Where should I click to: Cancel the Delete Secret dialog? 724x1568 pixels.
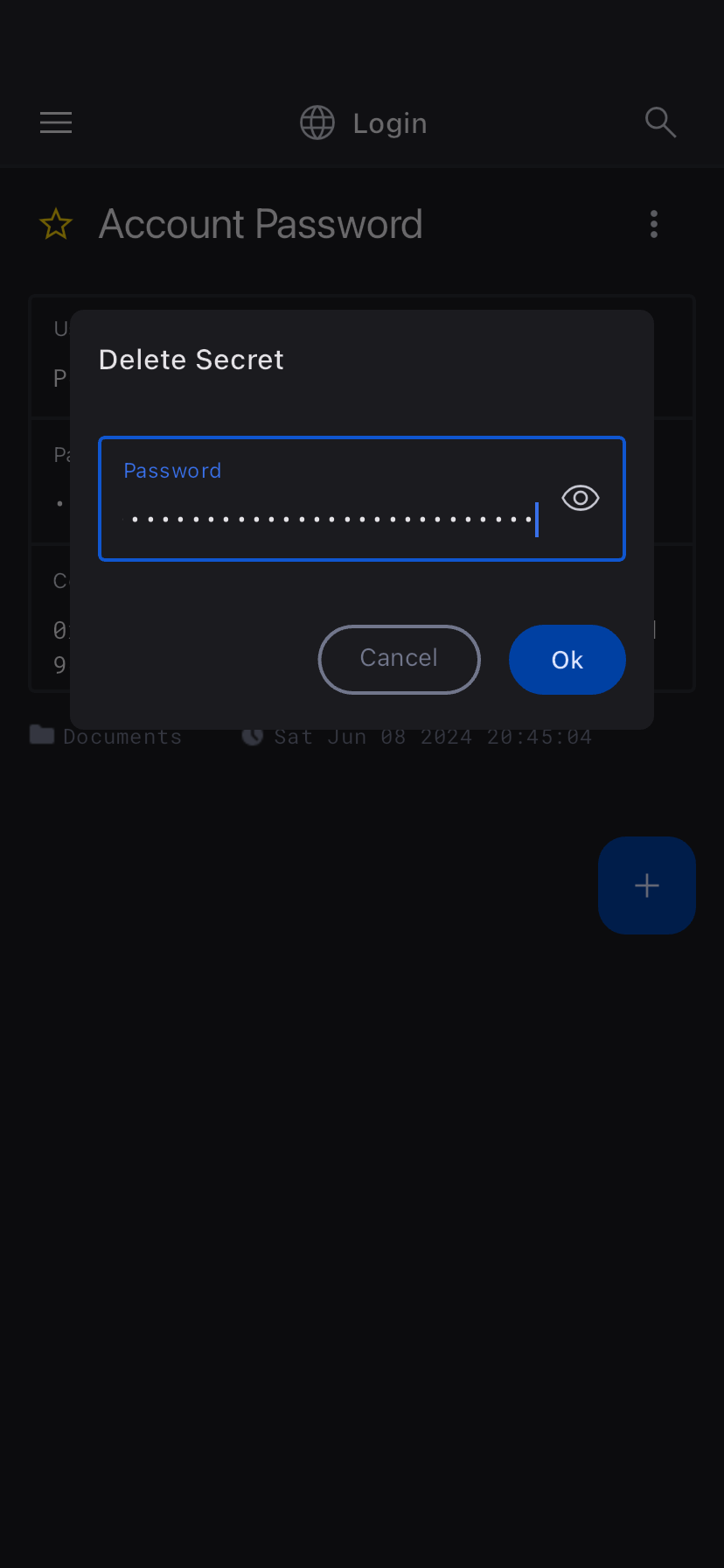point(399,659)
